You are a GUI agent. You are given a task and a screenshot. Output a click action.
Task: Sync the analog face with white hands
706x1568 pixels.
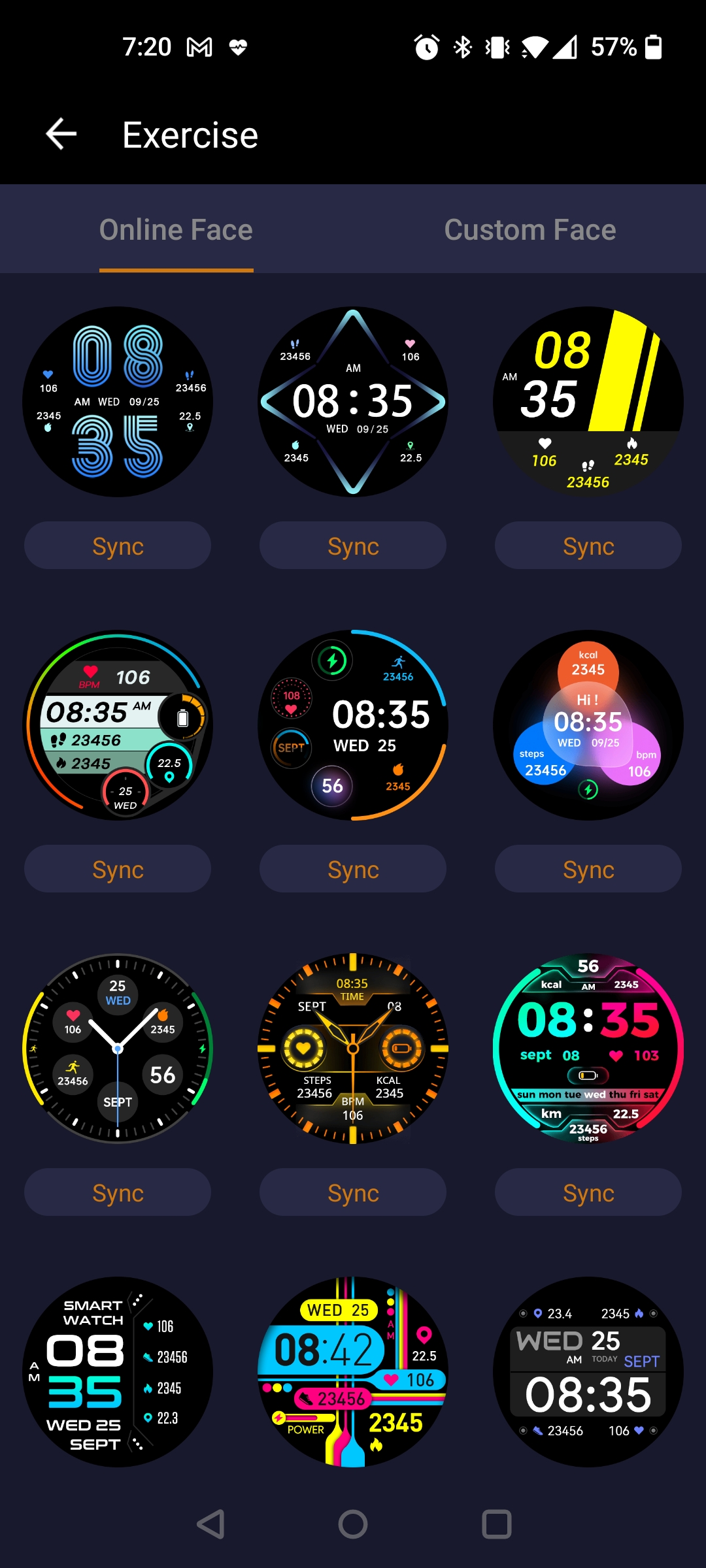[118, 1192]
